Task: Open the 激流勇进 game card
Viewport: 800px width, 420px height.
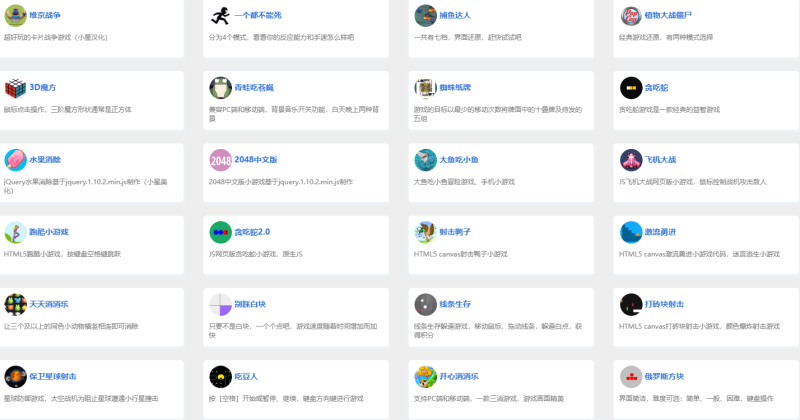Action: [x=662, y=232]
